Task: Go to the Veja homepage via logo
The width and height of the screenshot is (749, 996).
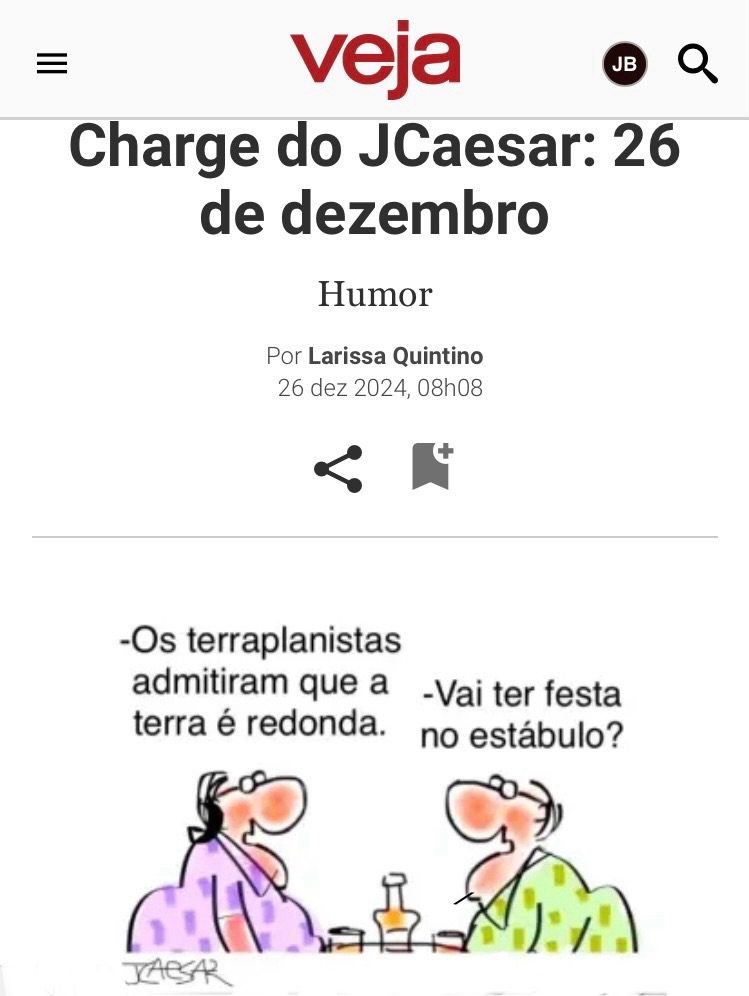Action: pyautogui.click(x=375, y=59)
